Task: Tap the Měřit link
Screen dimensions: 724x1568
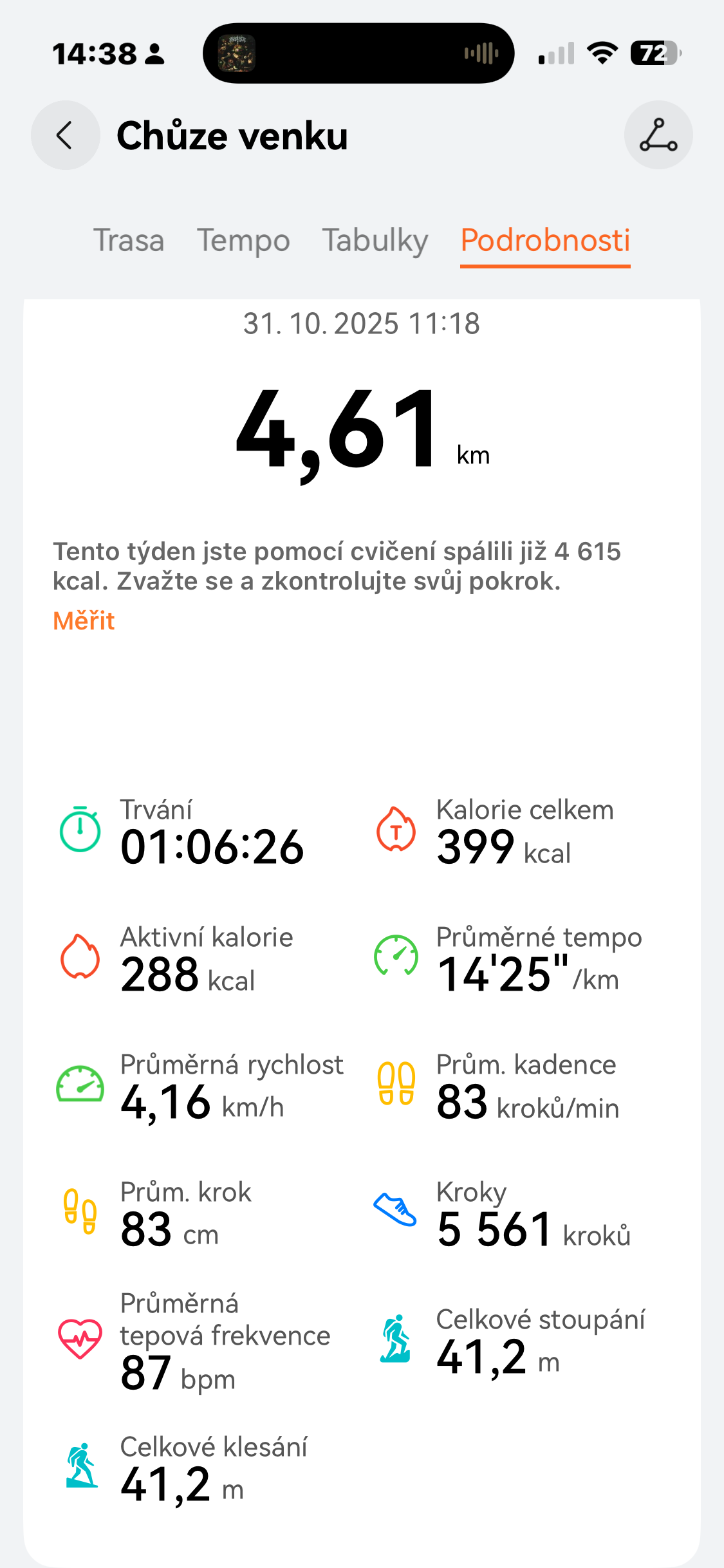Action: pyautogui.click(x=84, y=621)
